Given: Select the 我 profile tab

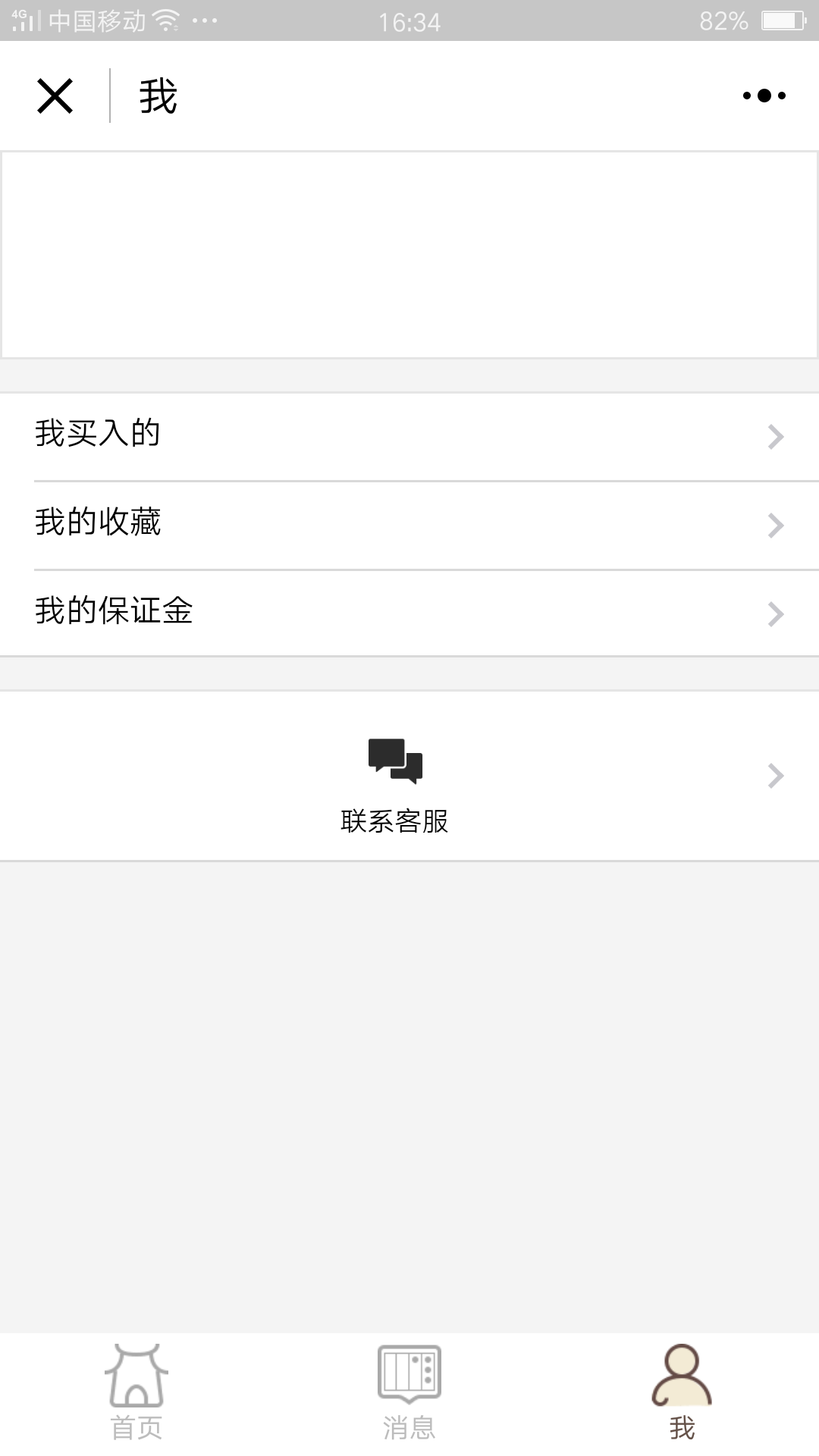Looking at the screenshot, I should pyautogui.click(x=682, y=1393).
